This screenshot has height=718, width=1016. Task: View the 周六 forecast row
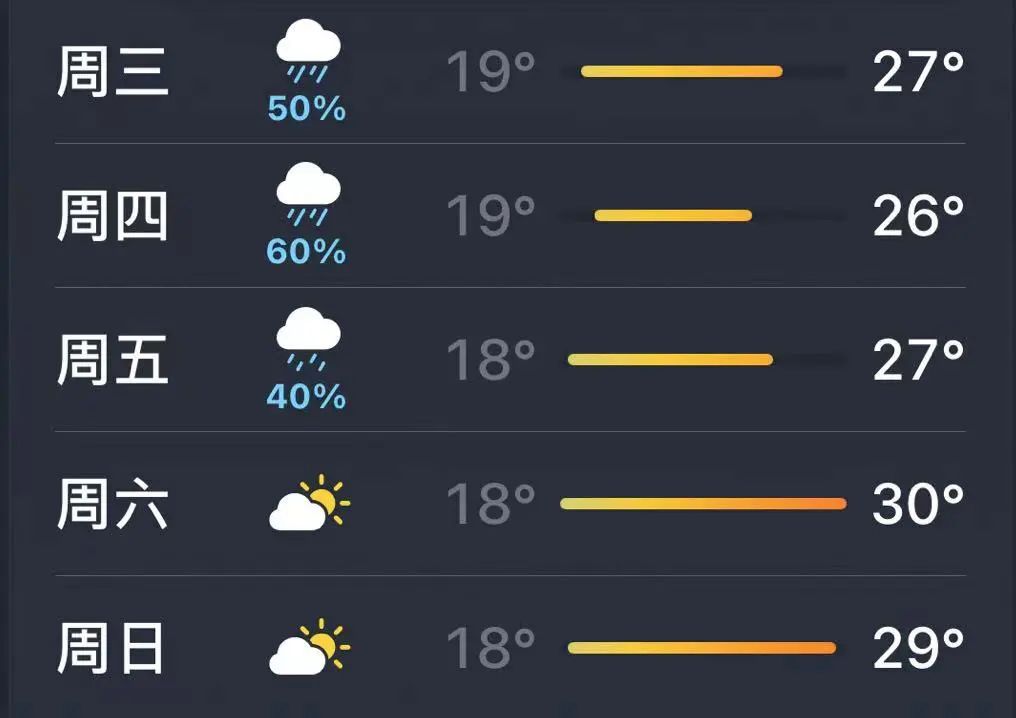pos(508,504)
